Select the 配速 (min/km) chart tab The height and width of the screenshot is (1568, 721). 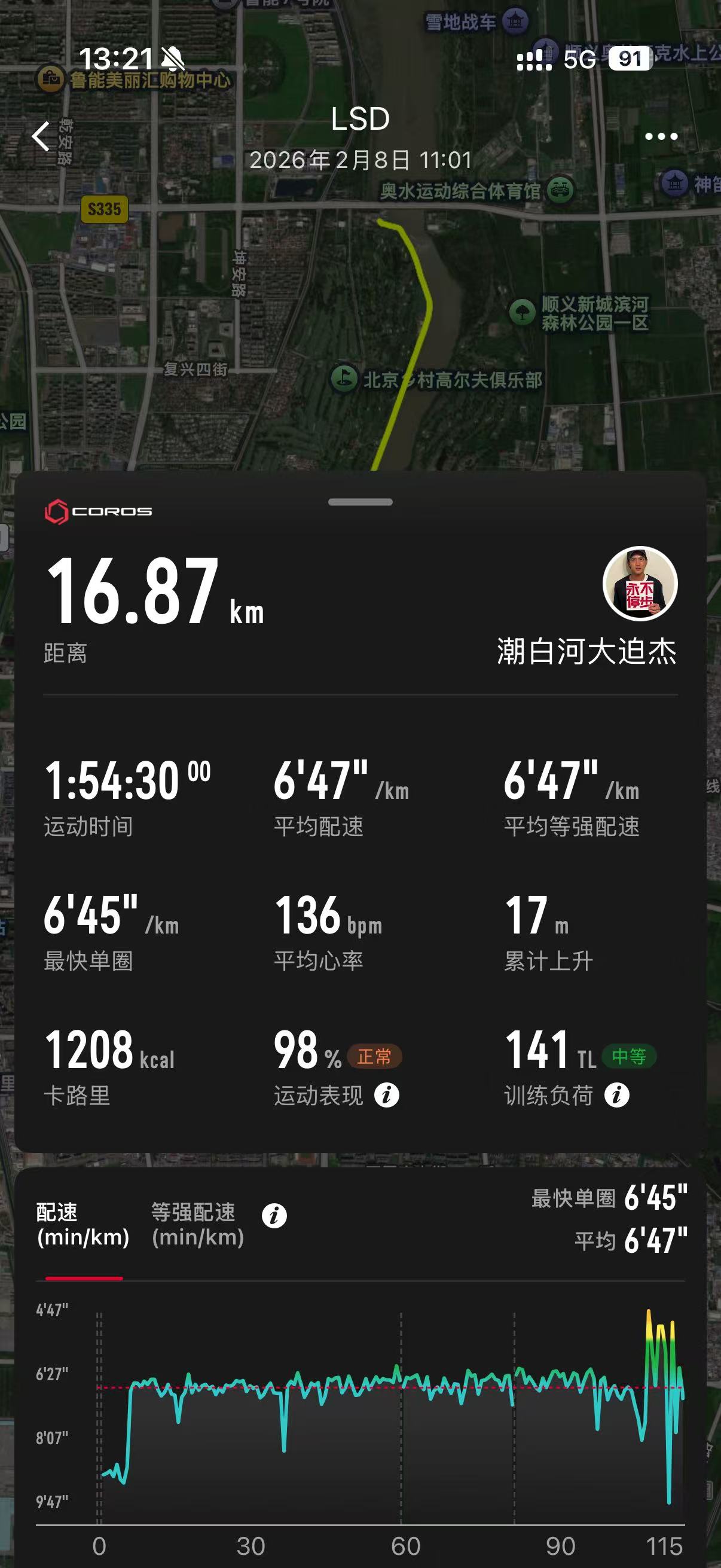point(83,1225)
